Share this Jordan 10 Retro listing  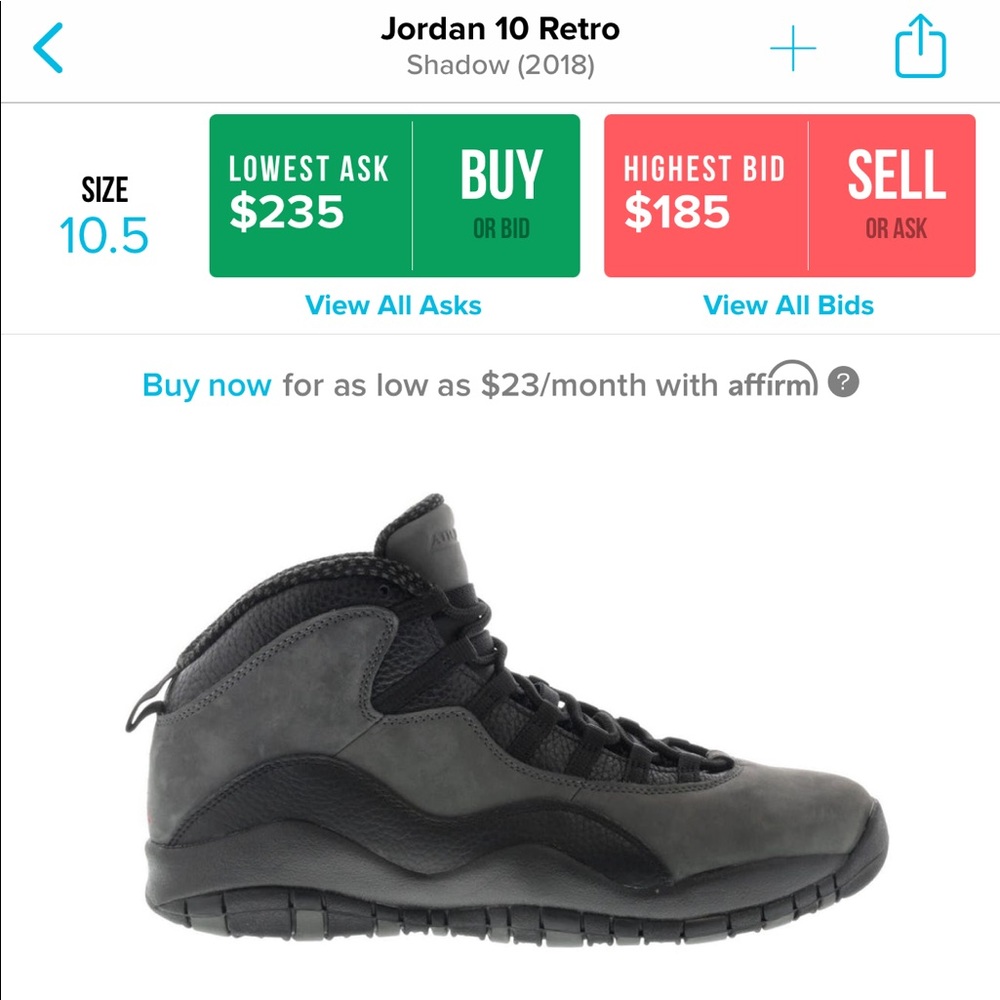[x=920, y=48]
